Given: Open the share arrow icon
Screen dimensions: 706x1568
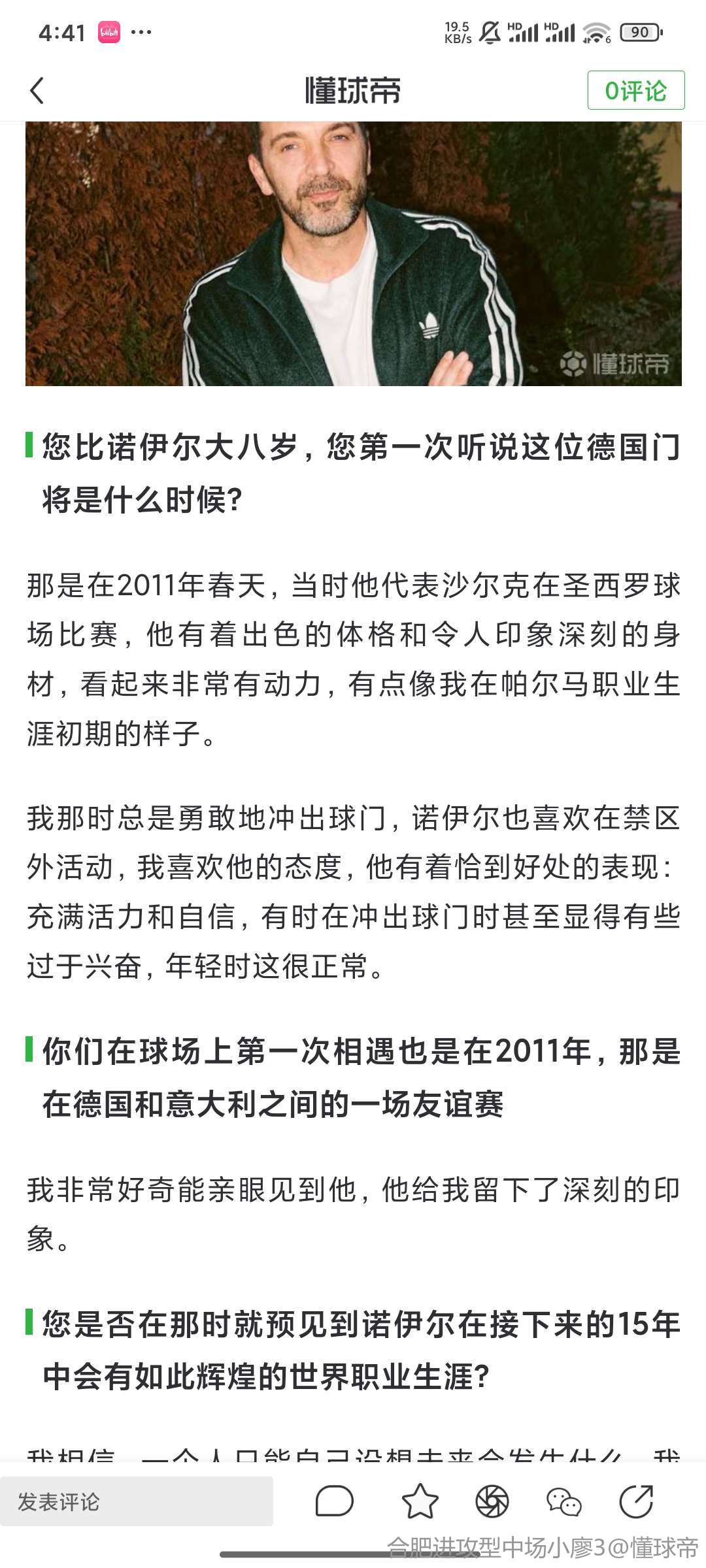Looking at the screenshot, I should 636,1501.
